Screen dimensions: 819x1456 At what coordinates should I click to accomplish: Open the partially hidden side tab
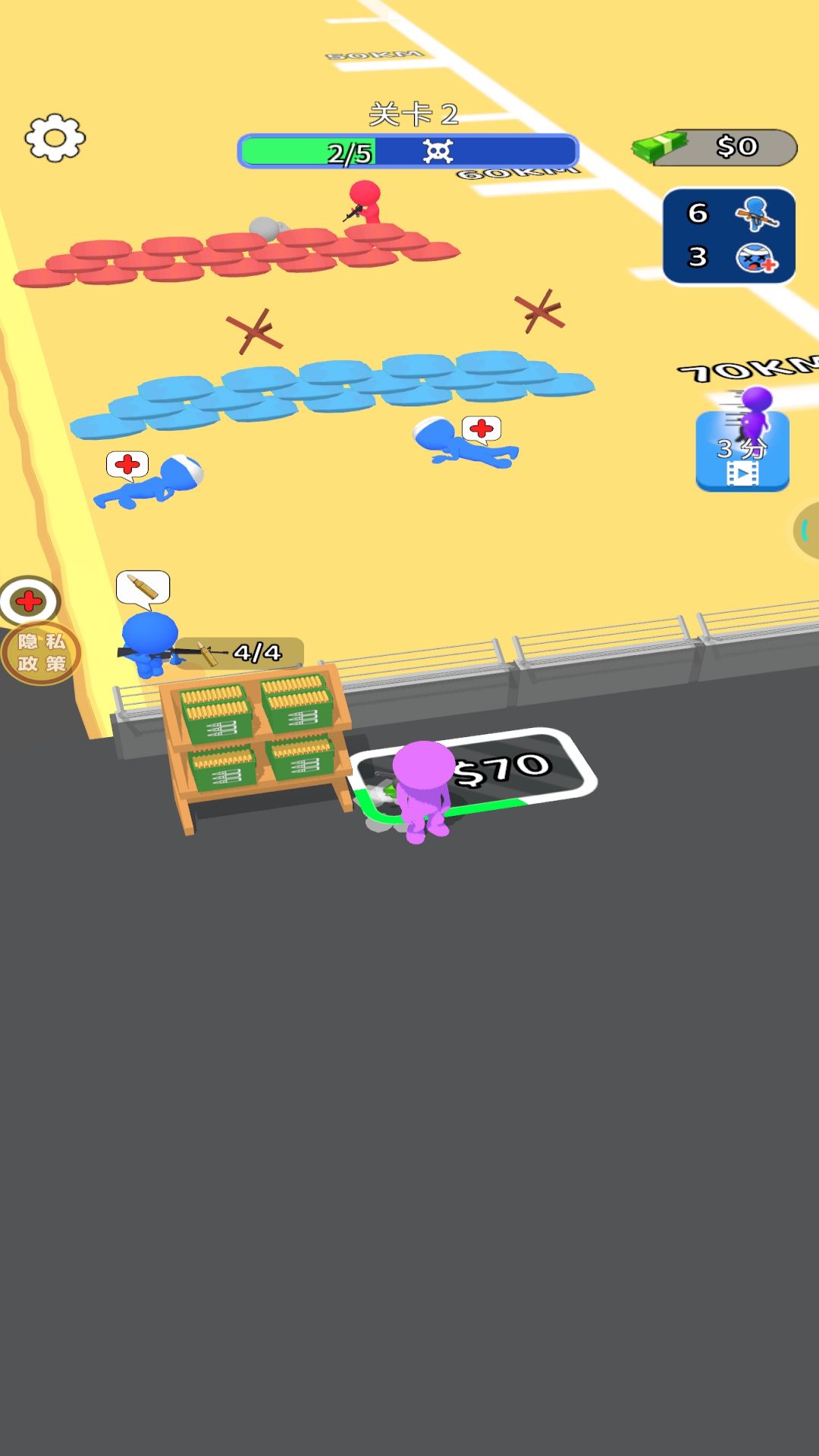tap(805, 530)
